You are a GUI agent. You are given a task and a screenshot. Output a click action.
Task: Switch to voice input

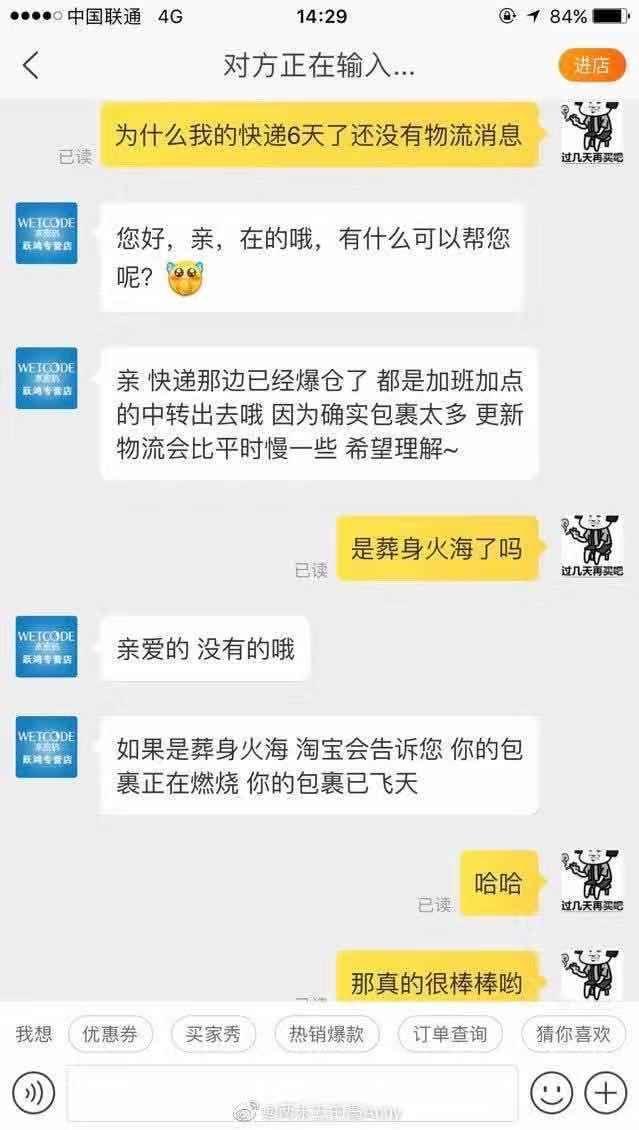pos(33,1092)
